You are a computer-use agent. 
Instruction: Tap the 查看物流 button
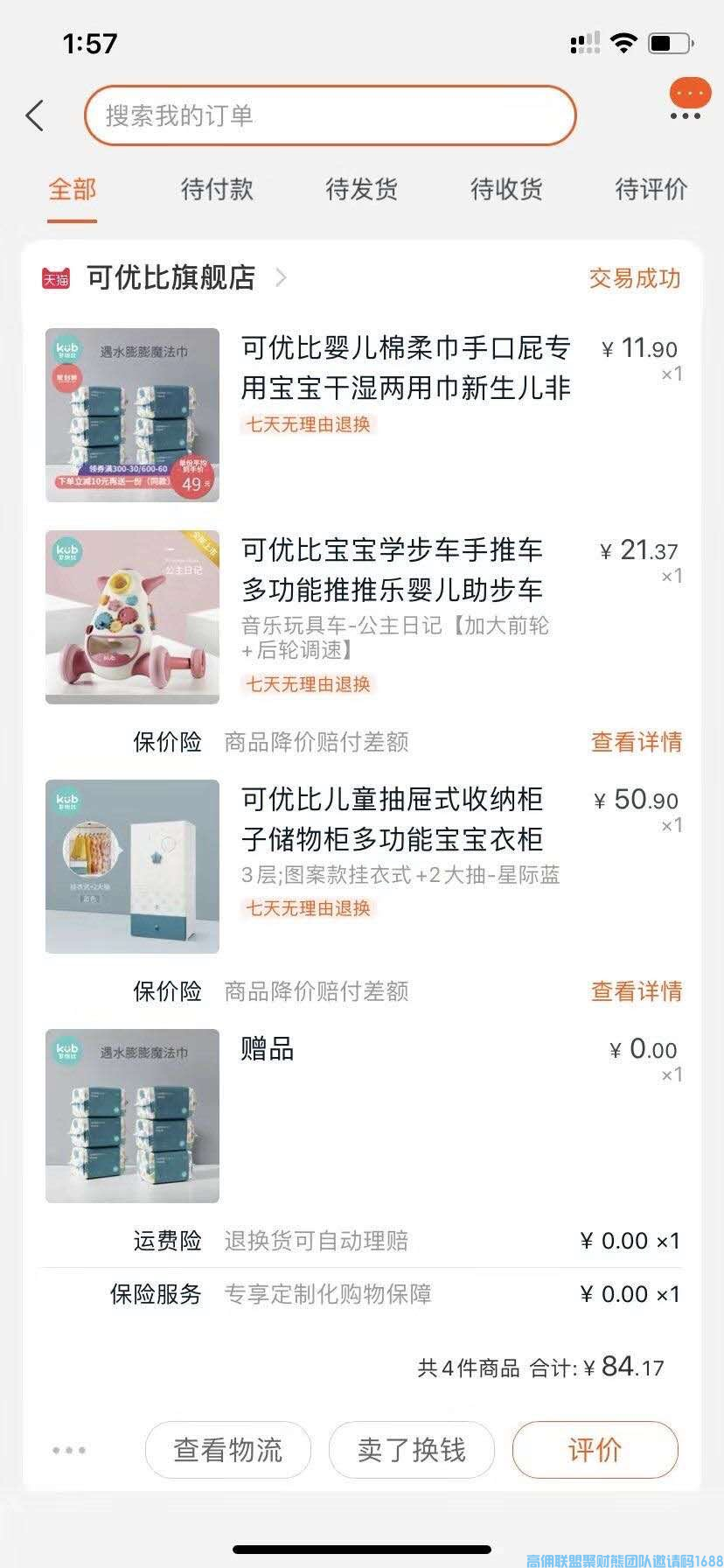(228, 1450)
